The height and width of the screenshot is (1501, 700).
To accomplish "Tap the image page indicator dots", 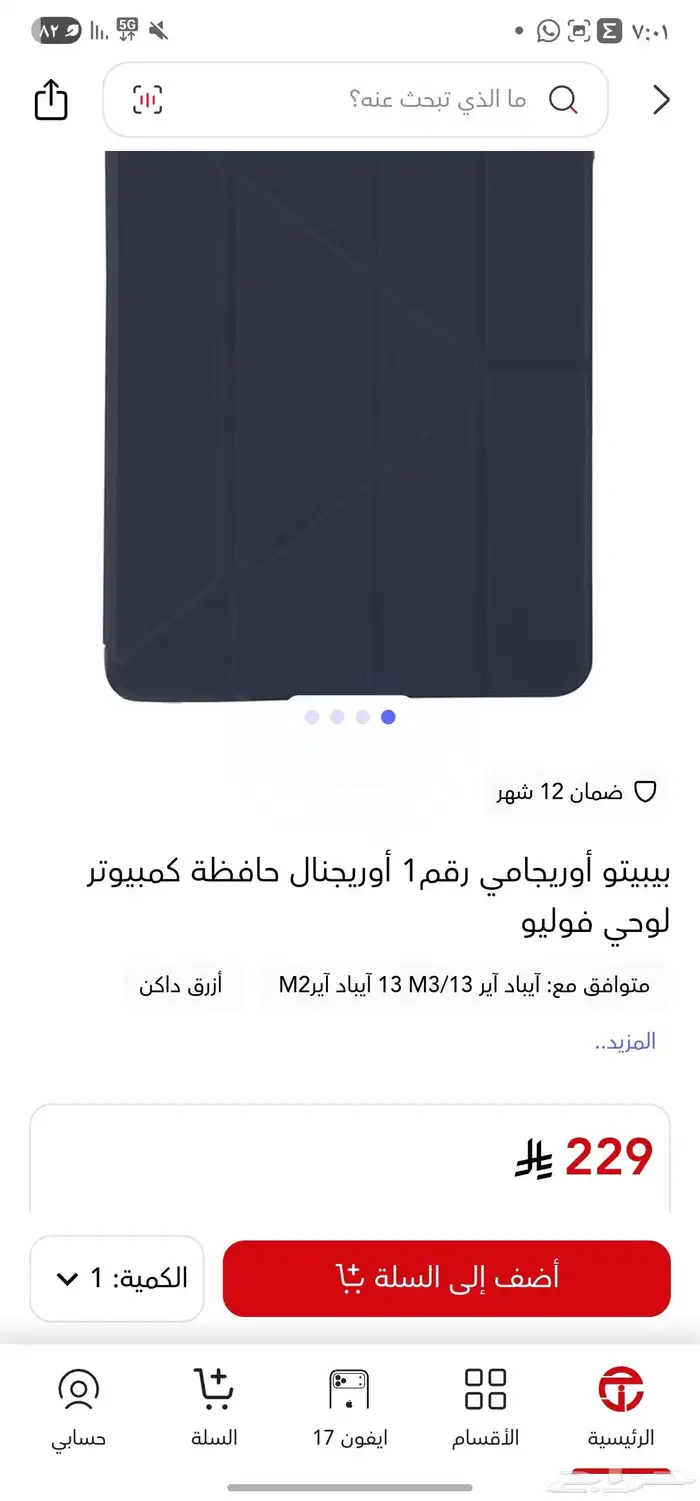I will [350, 717].
